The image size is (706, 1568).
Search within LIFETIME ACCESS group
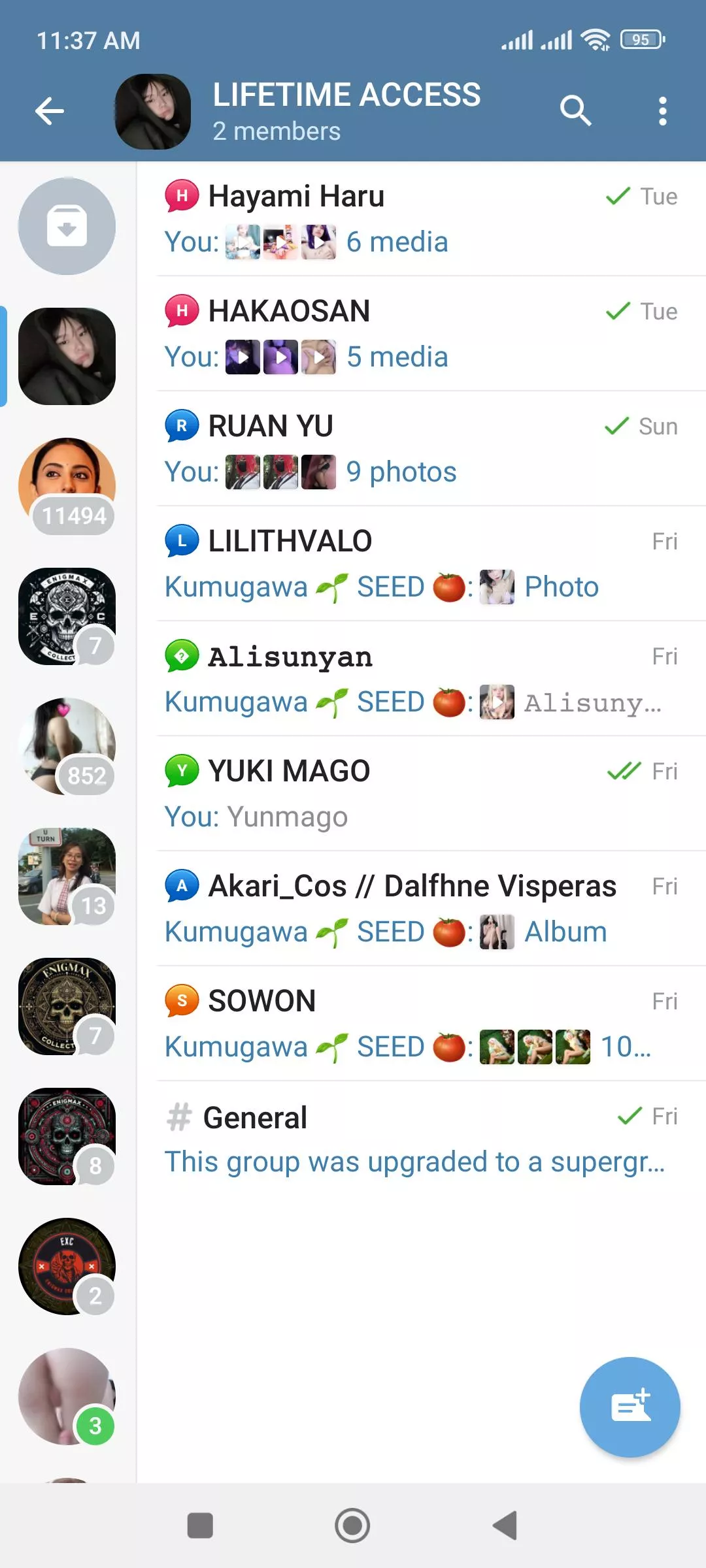coord(575,111)
